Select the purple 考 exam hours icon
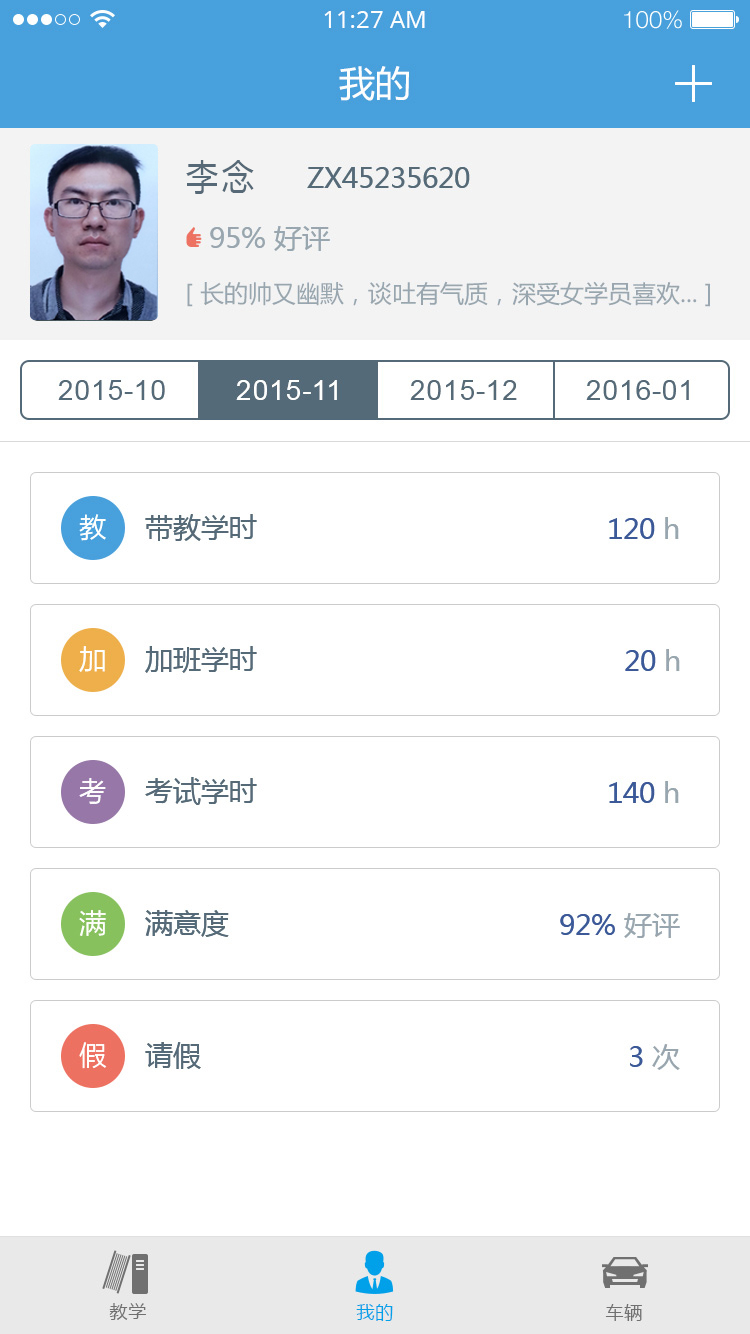 (x=92, y=791)
